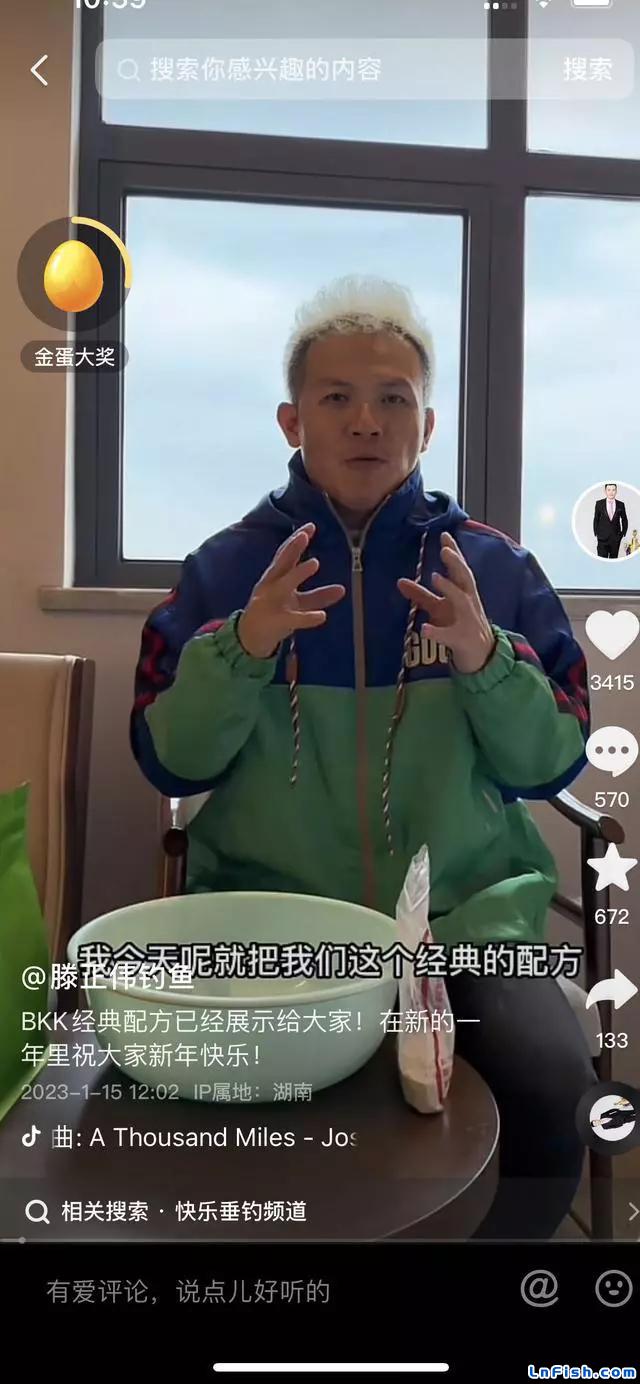This screenshot has width=640, height=1384.
Task: Go back with the top-left arrow
Action: point(39,70)
